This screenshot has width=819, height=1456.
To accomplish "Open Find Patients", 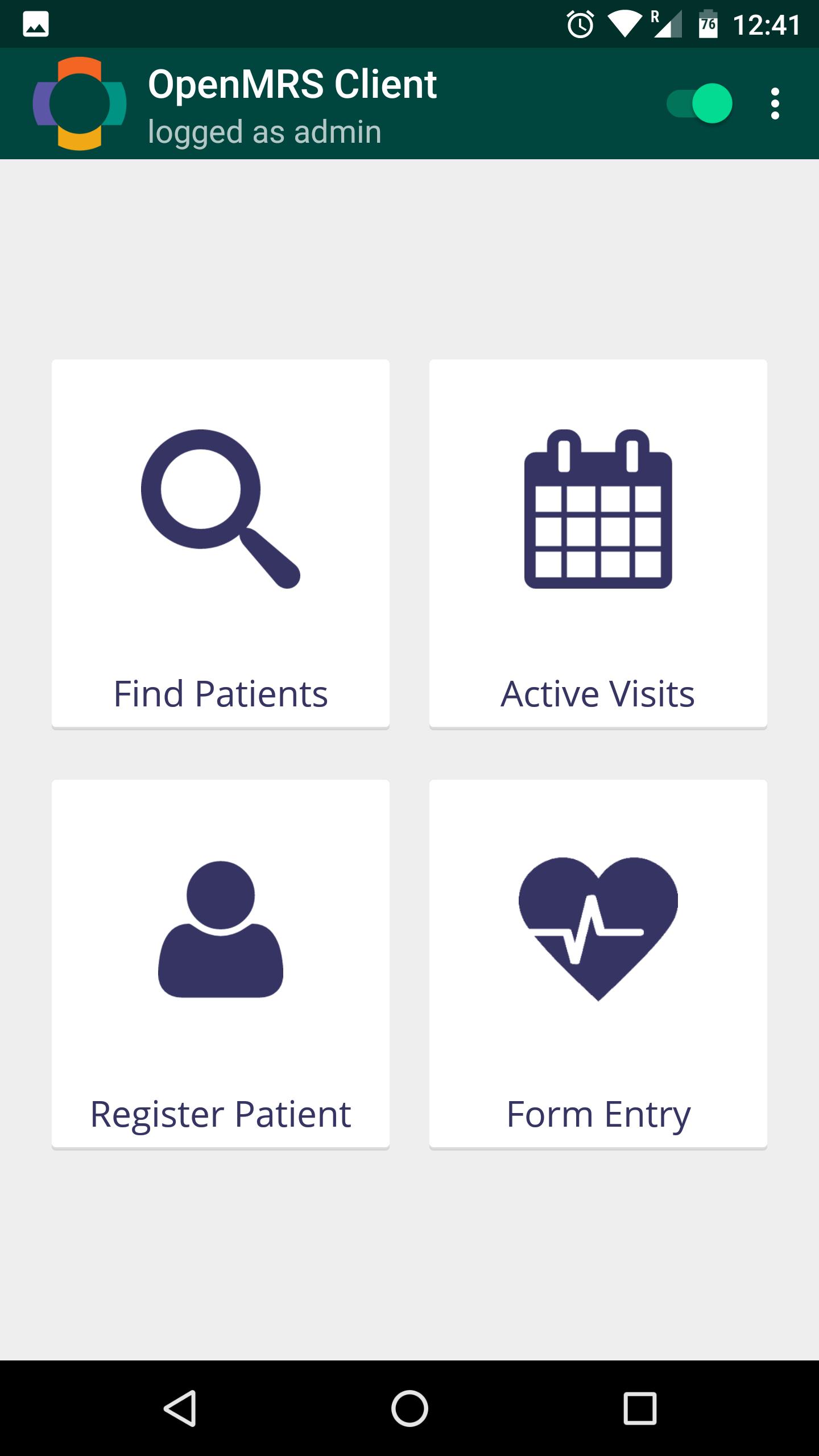I will click(221, 543).
